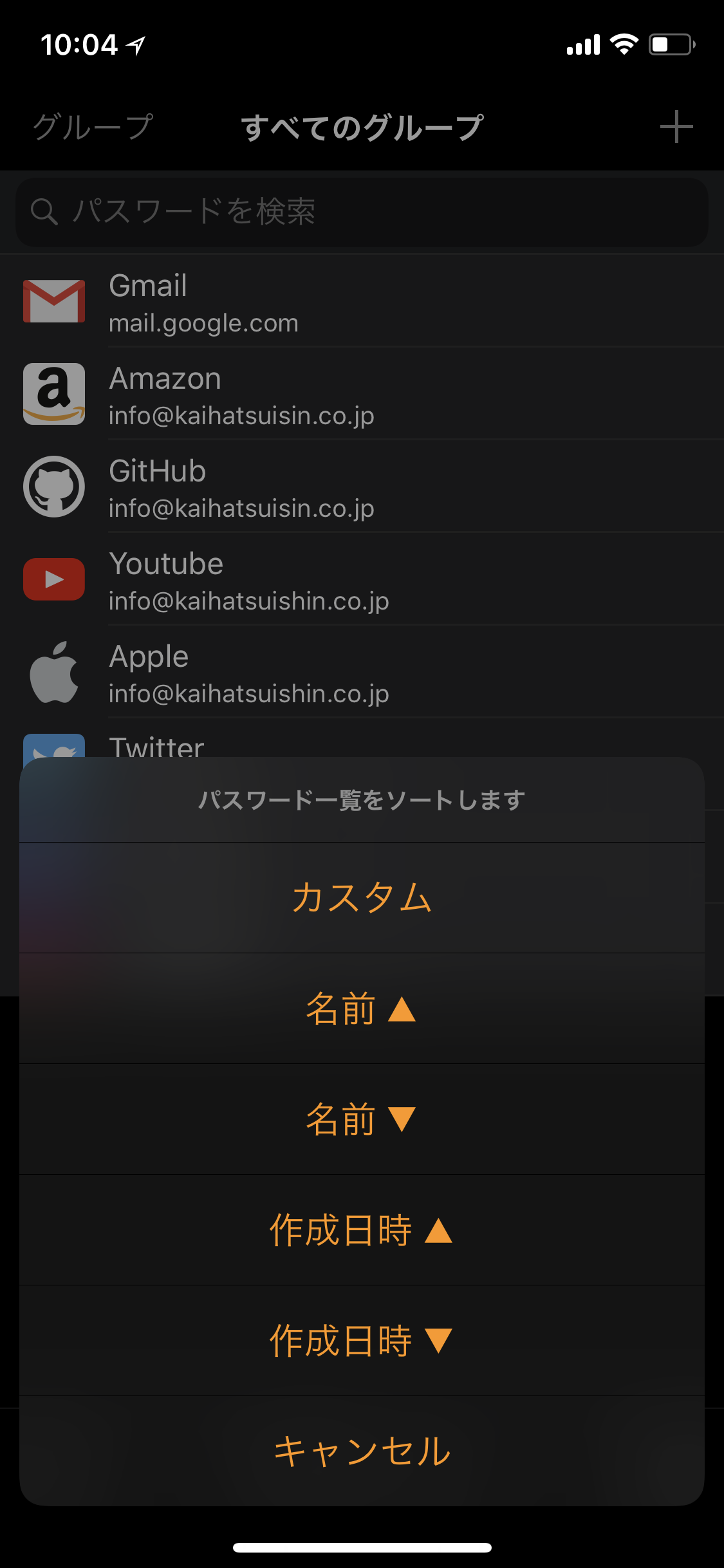
Task: Sort by 名前 descending
Action: 362,1119
